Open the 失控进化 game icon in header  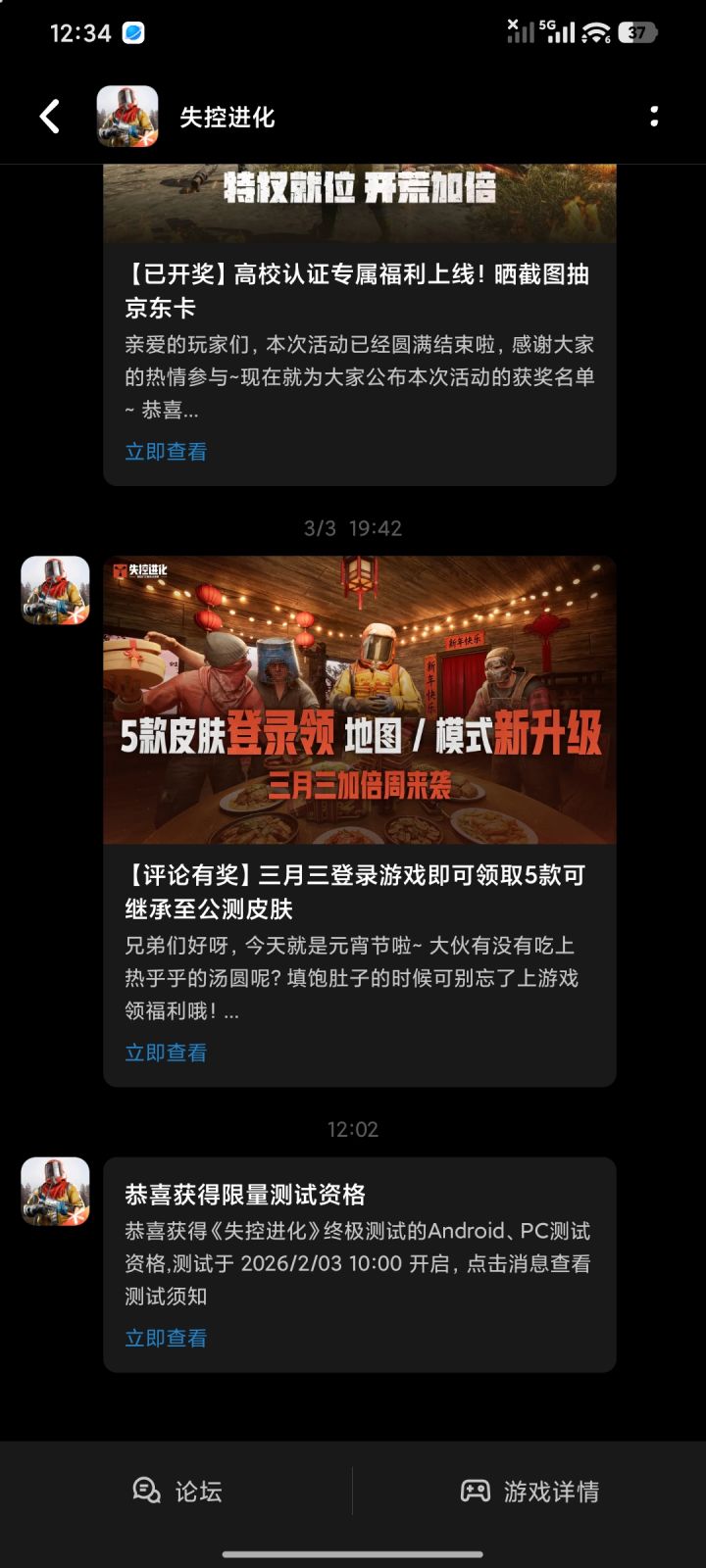[x=126, y=116]
